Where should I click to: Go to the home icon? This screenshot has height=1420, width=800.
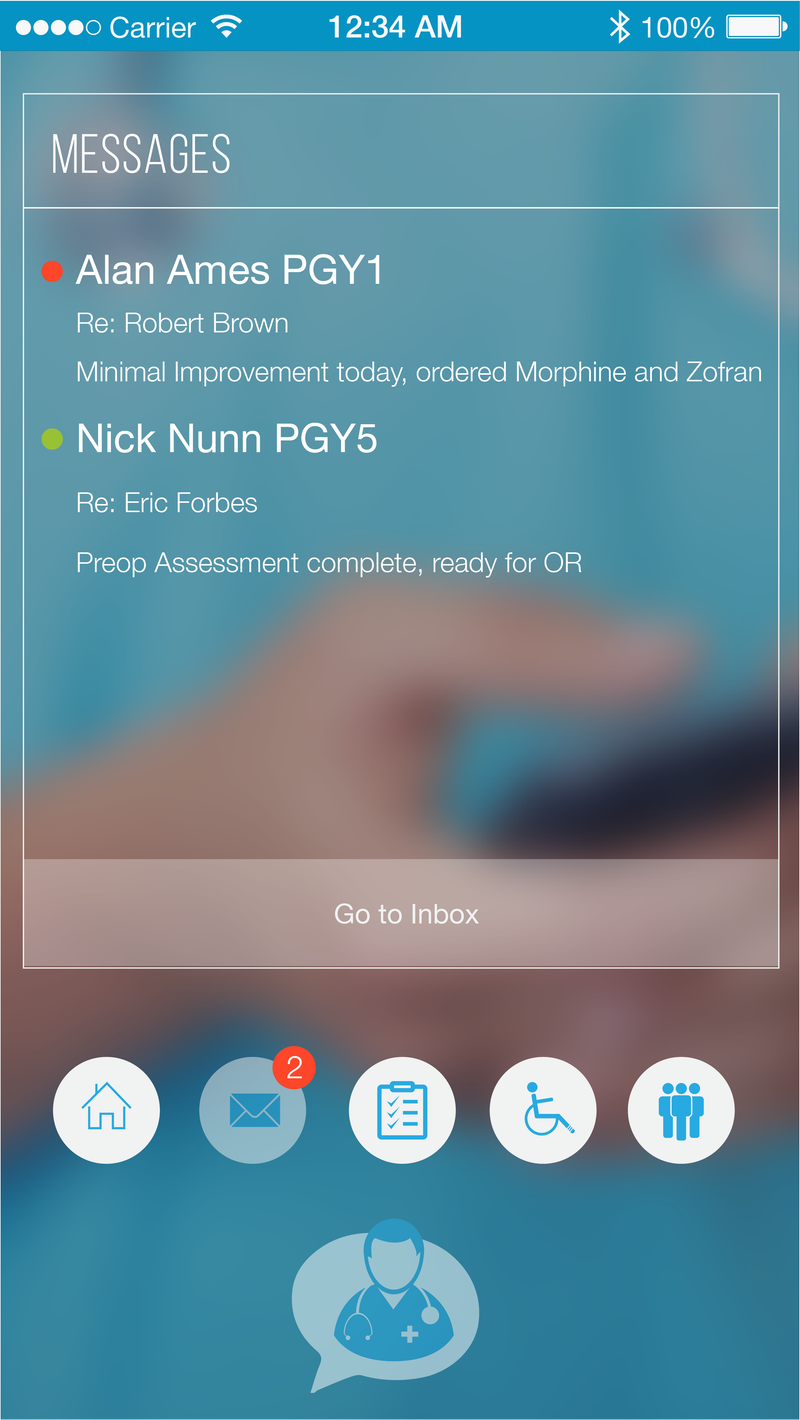[106, 1110]
